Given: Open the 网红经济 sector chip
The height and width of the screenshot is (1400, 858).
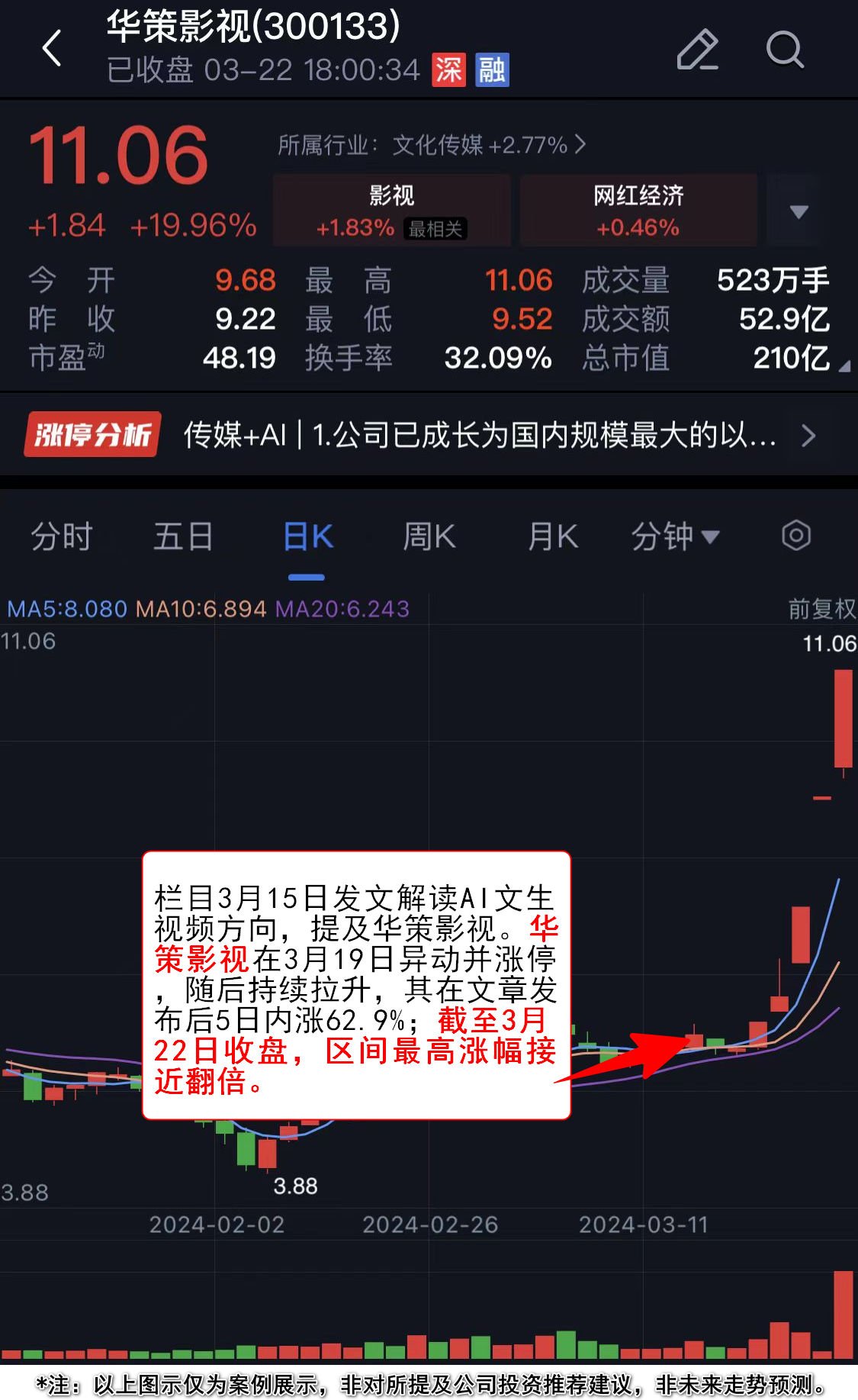Looking at the screenshot, I should [638, 210].
